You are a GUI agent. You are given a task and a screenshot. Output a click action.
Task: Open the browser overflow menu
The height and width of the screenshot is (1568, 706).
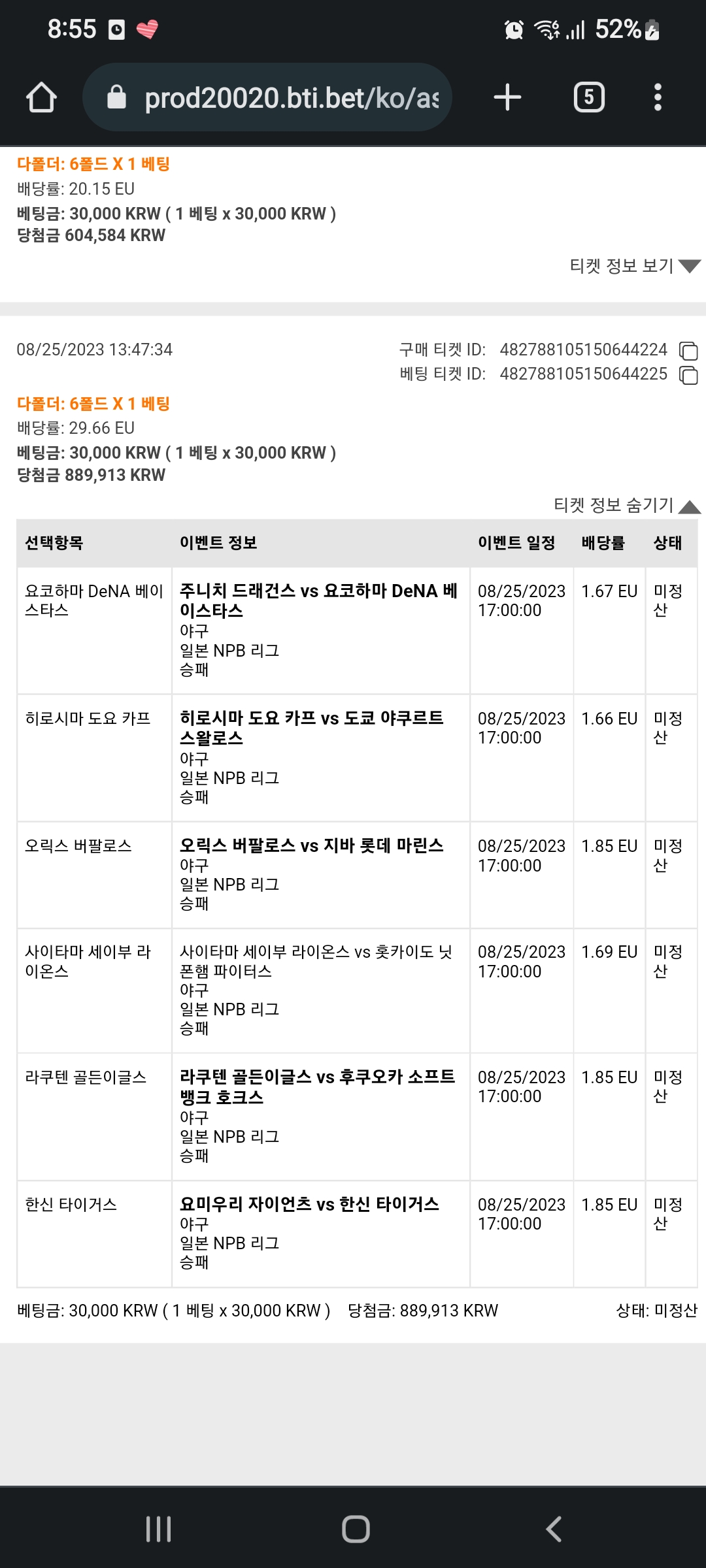pyautogui.click(x=658, y=97)
